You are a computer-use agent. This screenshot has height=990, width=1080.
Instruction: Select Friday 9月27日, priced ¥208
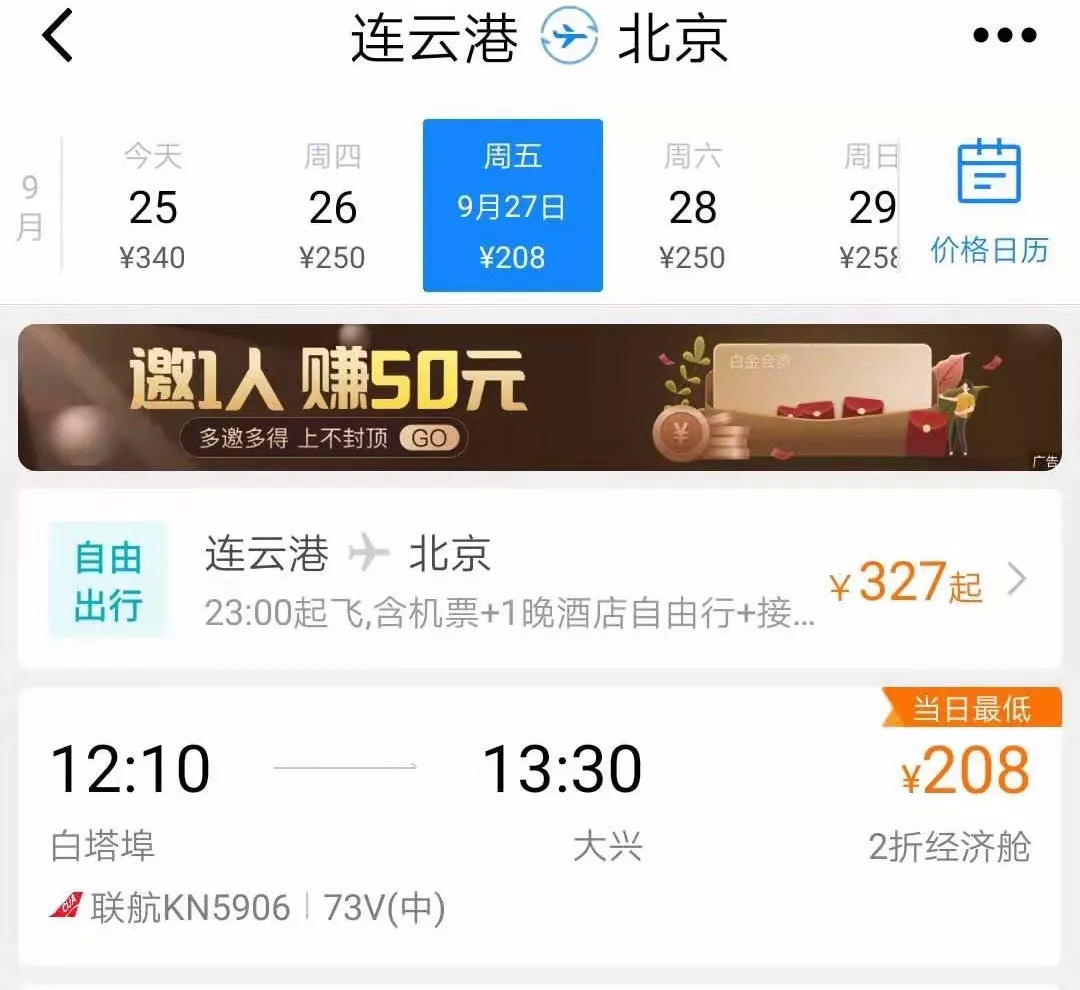pyautogui.click(x=512, y=206)
